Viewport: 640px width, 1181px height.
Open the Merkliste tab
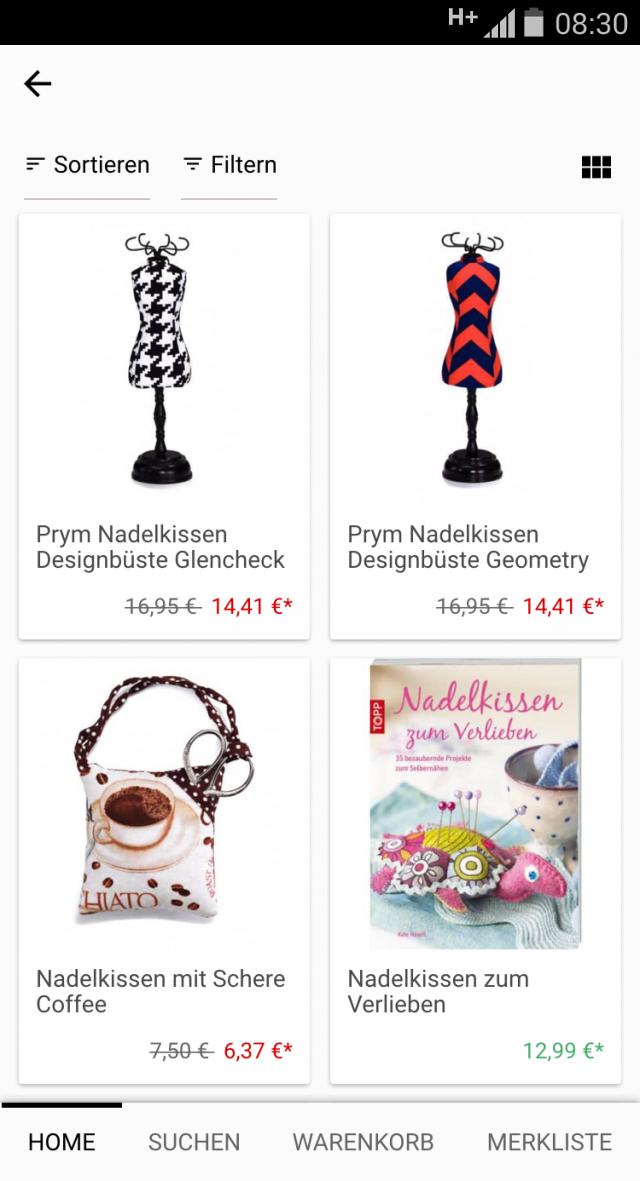549,1142
